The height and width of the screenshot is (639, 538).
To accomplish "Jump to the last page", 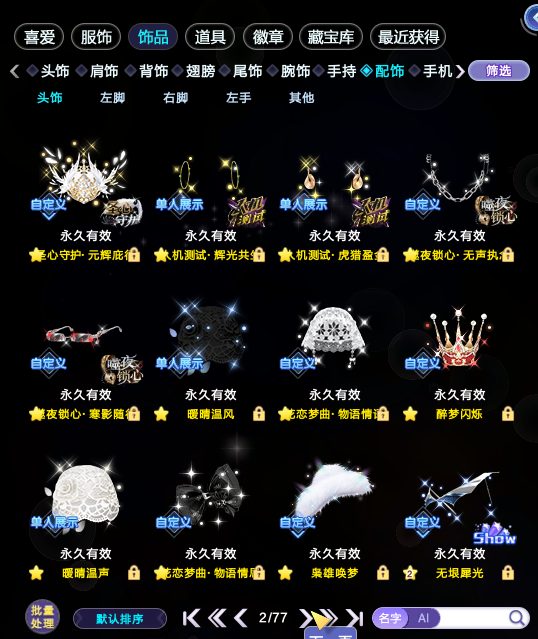I will pos(355,618).
